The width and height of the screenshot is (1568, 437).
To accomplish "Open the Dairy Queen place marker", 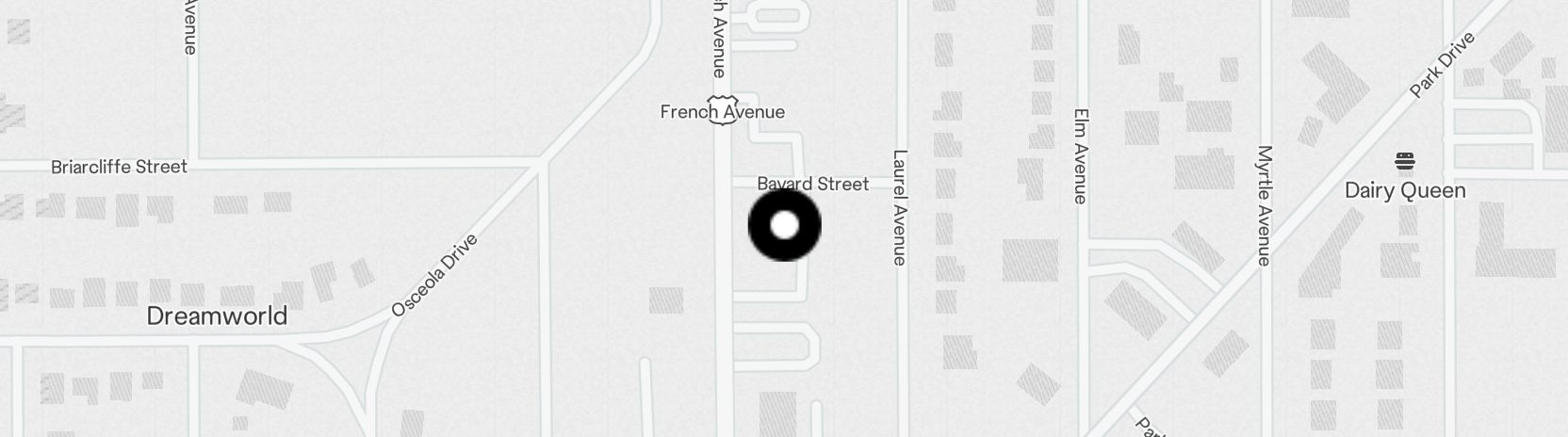I will pos(1405,162).
